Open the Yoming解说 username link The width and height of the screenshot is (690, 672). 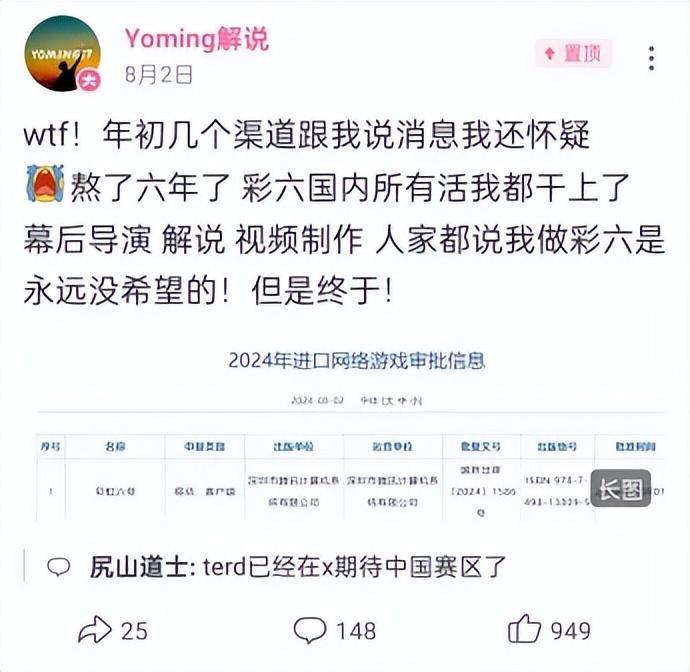click(196, 39)
